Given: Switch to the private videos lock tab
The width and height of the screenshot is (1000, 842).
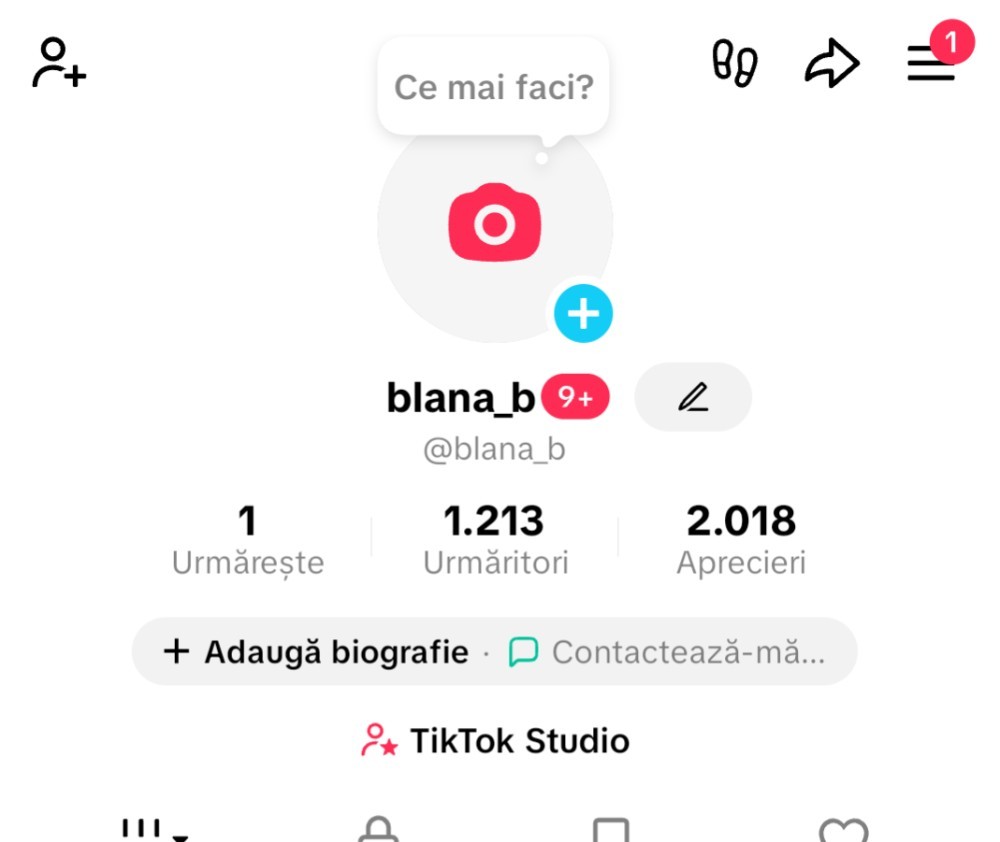Looking at the screenshot, I should tap(378, 830).
